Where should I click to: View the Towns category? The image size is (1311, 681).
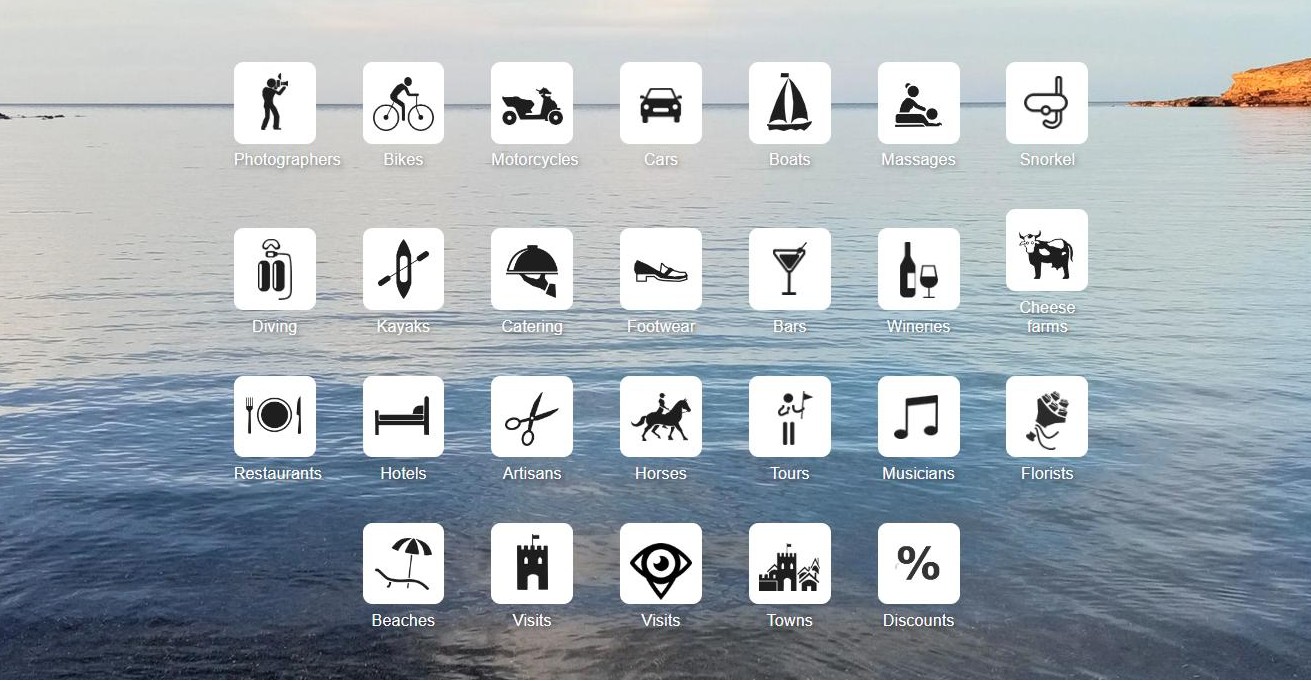(789, 563)
